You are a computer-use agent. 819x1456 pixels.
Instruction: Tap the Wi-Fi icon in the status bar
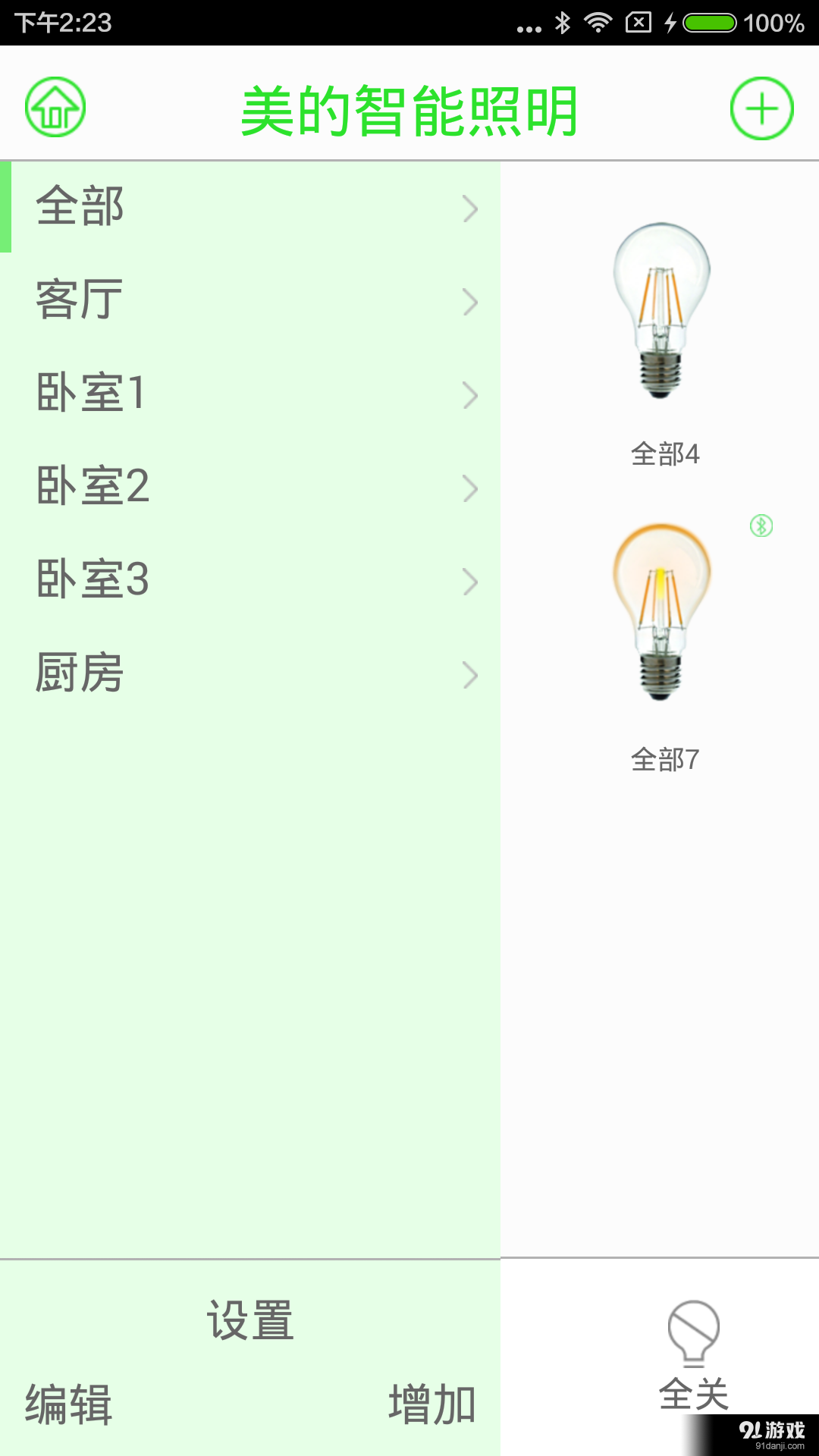(x=599, y=23)
